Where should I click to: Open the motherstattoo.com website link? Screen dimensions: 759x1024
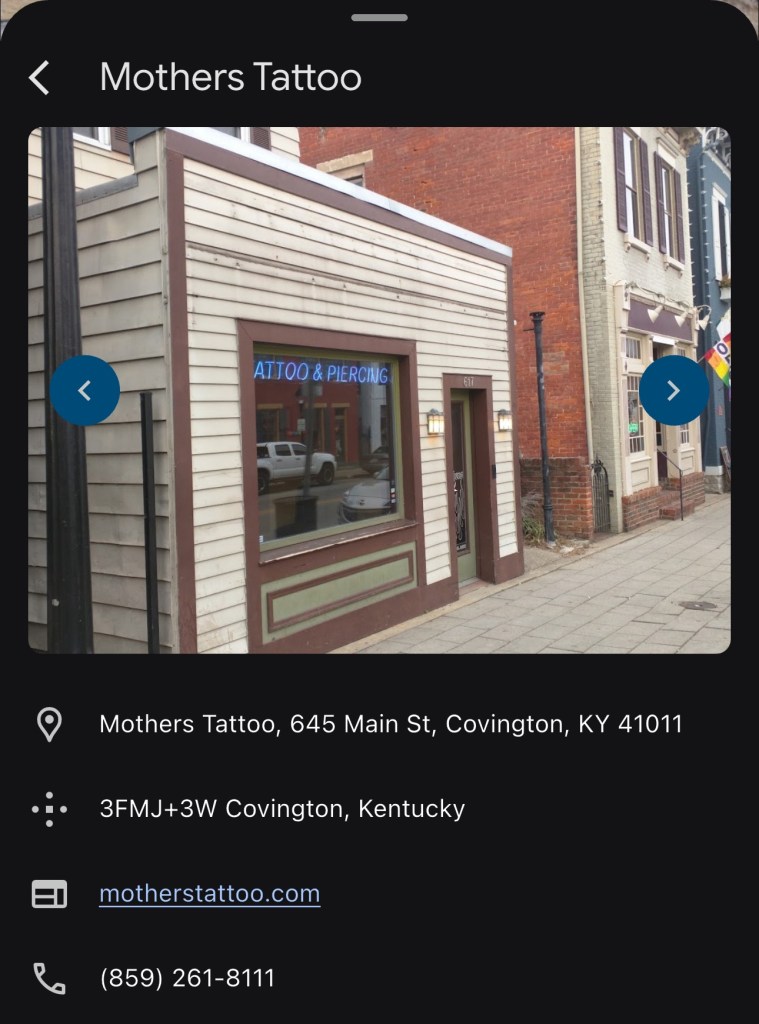point(210,893)
